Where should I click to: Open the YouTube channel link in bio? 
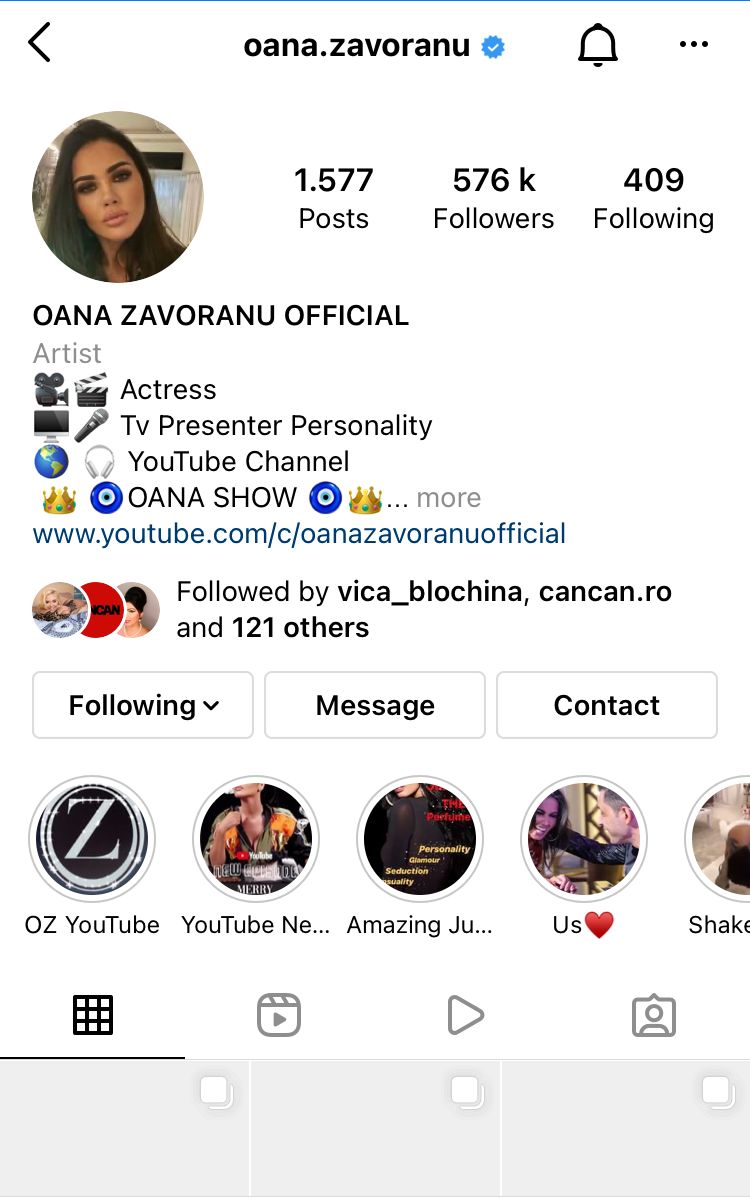(x=299, y=533)
